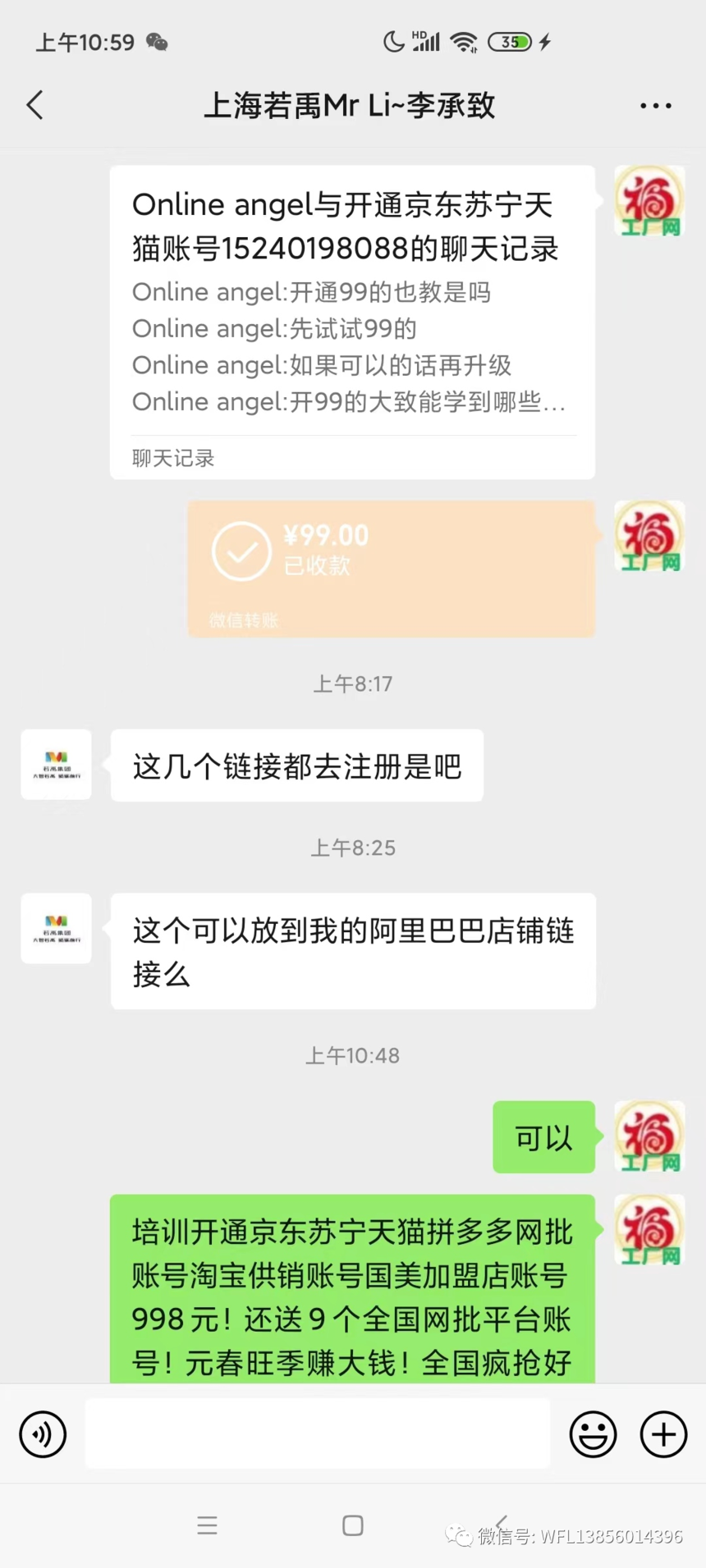Tap the message text field
Screen dimensions: 706x1568
[318, 1433]
